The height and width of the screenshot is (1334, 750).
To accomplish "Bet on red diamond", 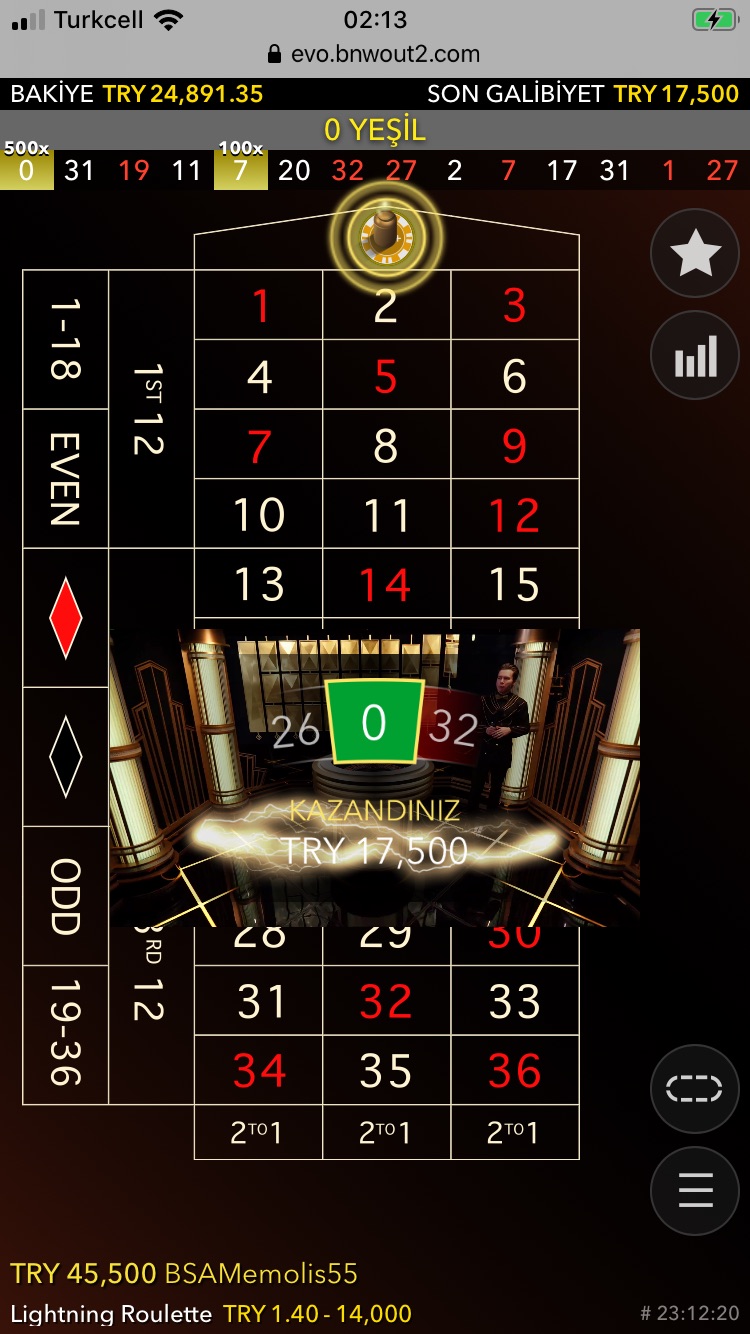I will pos(65,618).
